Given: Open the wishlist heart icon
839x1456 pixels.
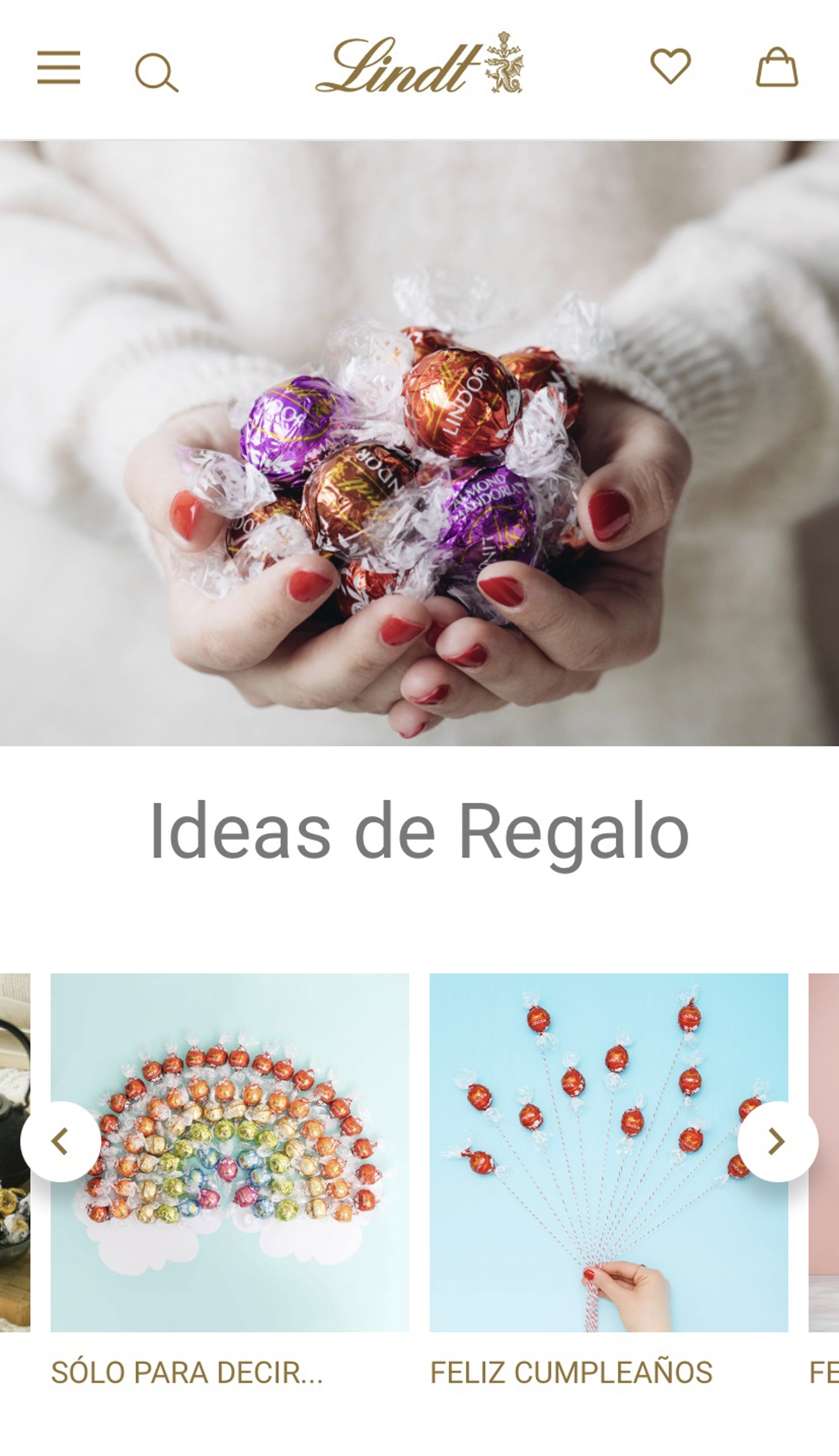Looking at the screenshot, I should point(670,66).
